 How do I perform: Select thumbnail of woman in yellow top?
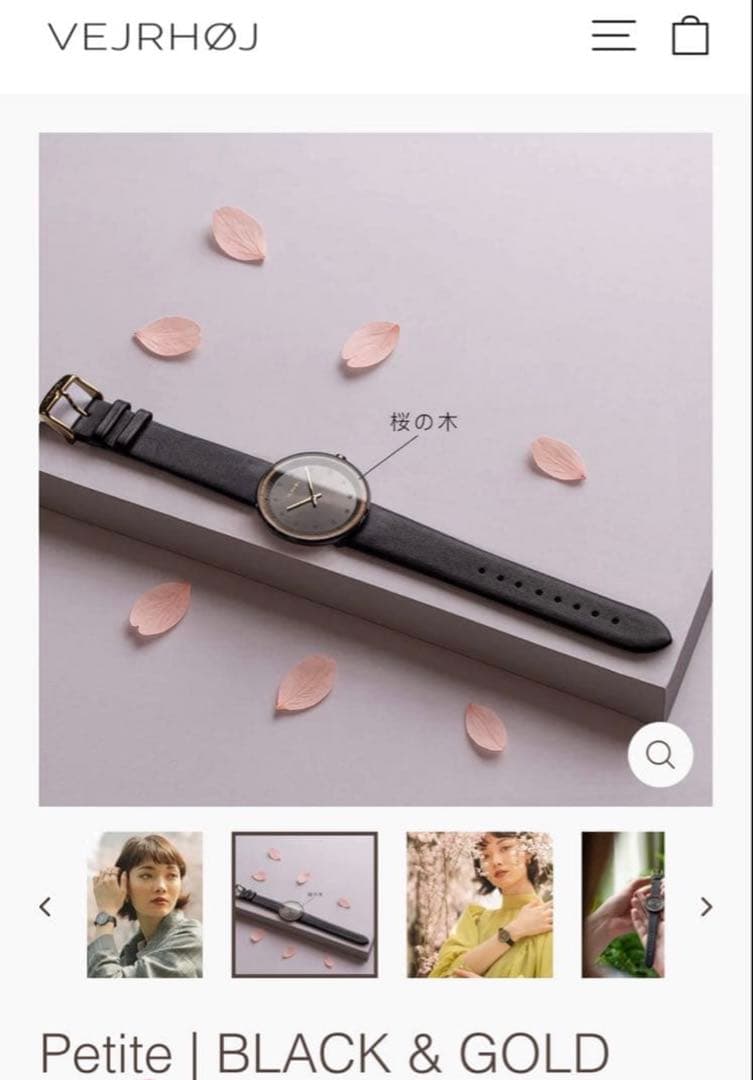479,904
